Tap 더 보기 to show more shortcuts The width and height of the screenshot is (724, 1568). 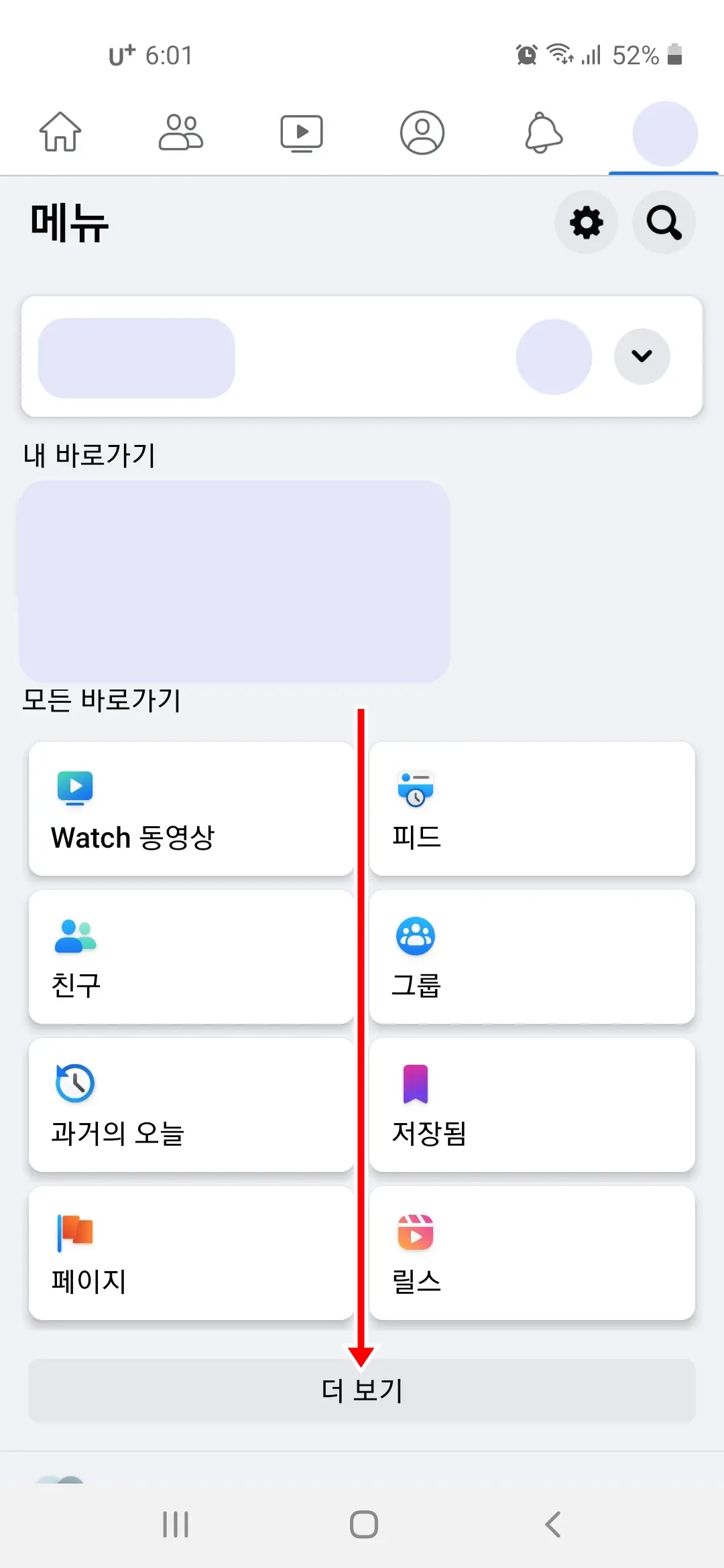coord(362,1390)
